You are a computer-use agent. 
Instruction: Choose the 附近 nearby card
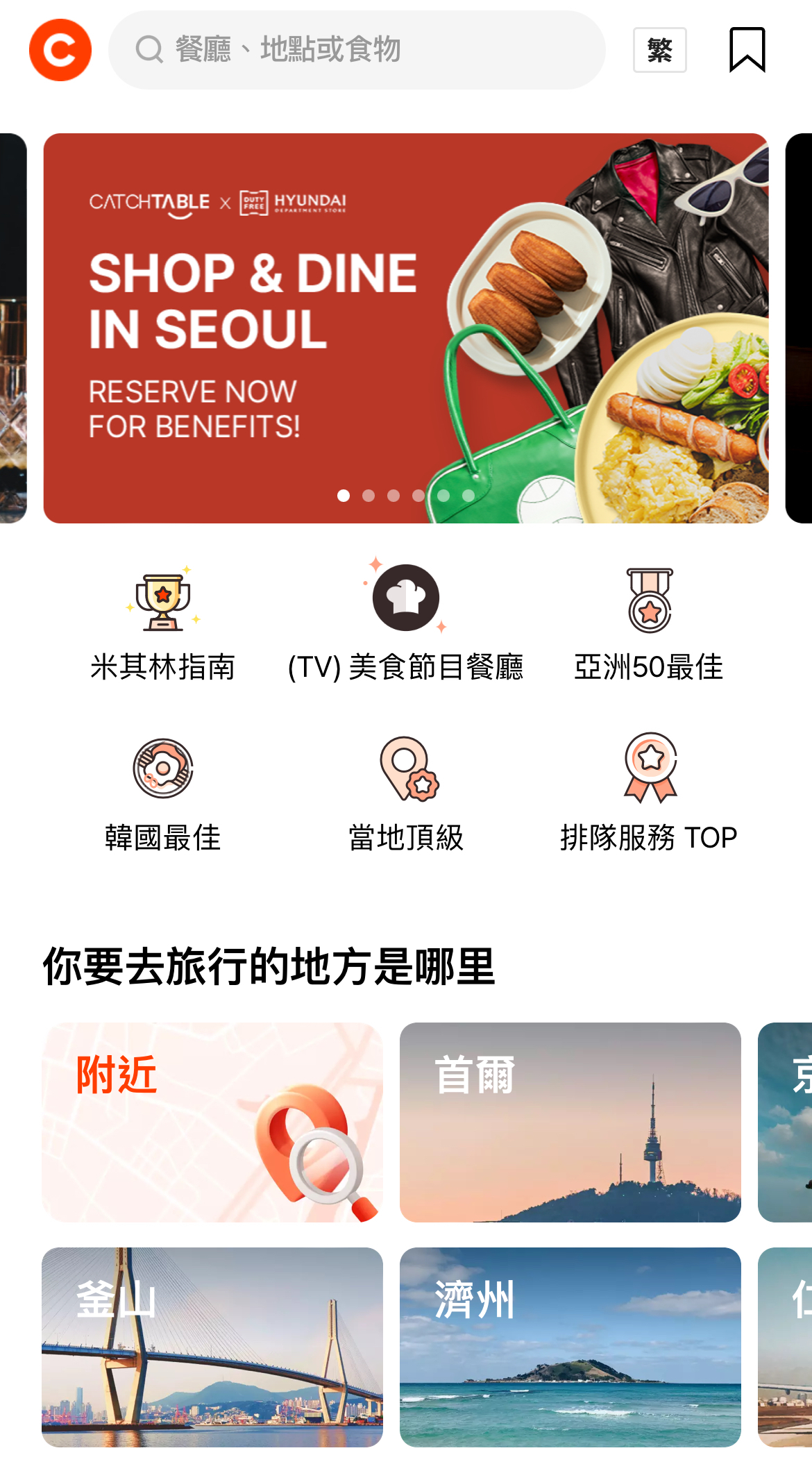pos(212,1122)
